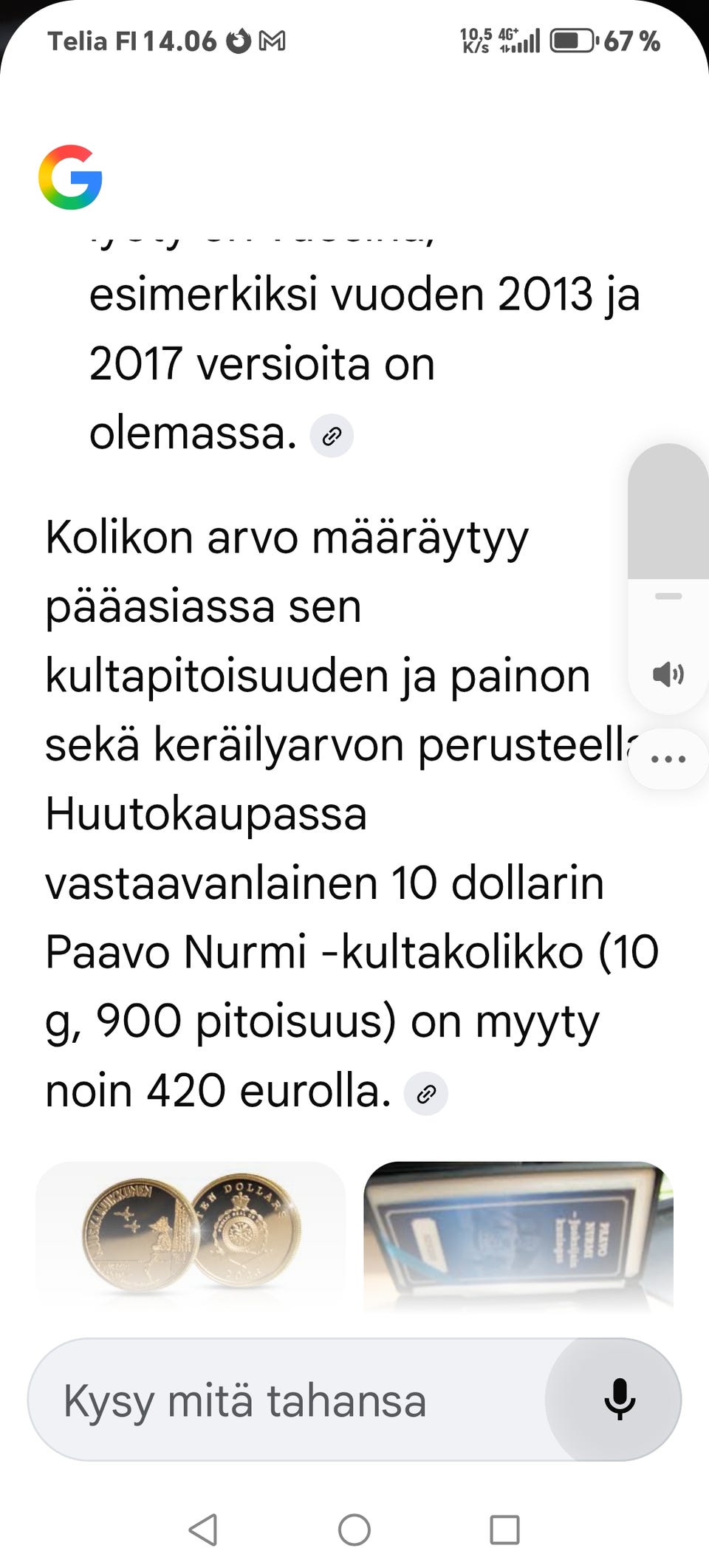Tap the speaker icon to read aloud
Viewport: 709px width, 1568px height.
pos(667,674)
